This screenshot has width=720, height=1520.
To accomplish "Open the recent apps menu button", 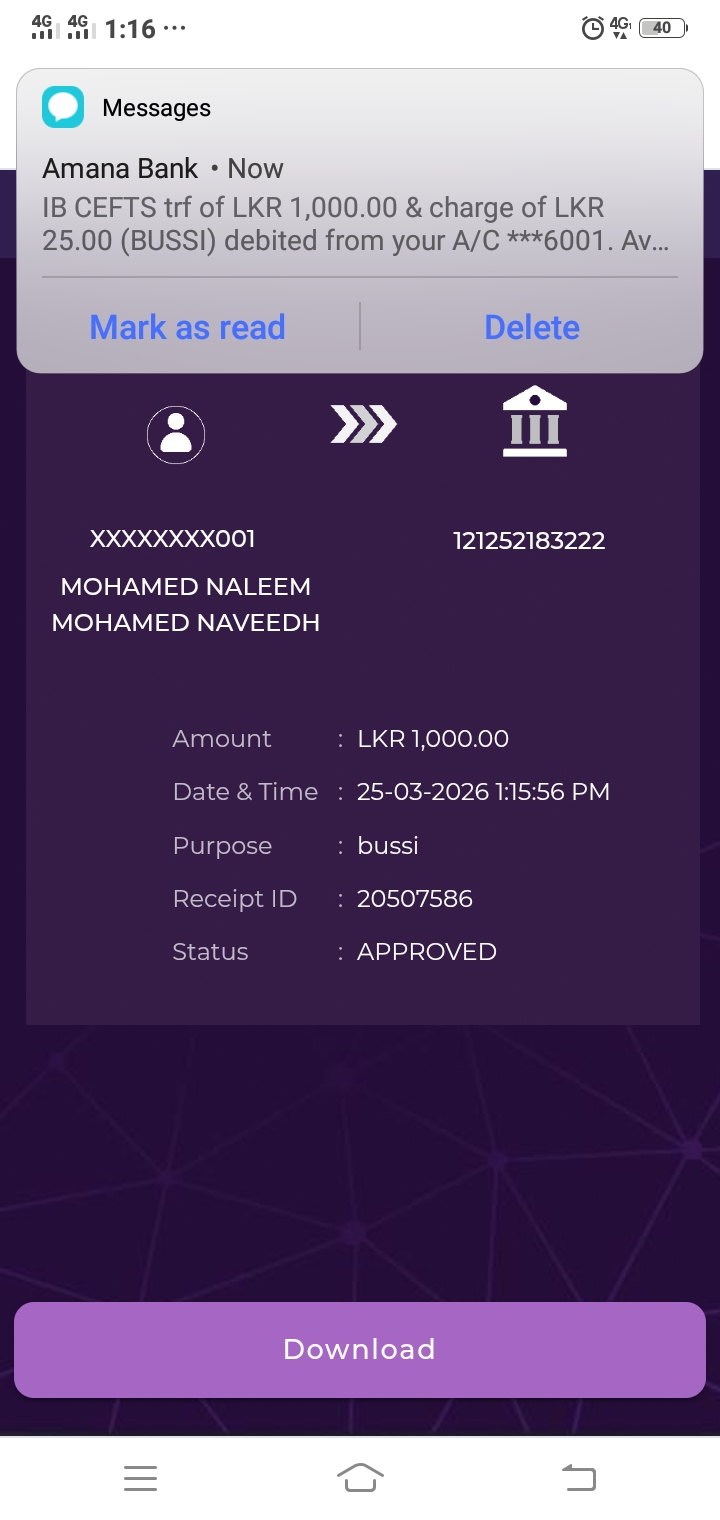I will [141, 1478].
